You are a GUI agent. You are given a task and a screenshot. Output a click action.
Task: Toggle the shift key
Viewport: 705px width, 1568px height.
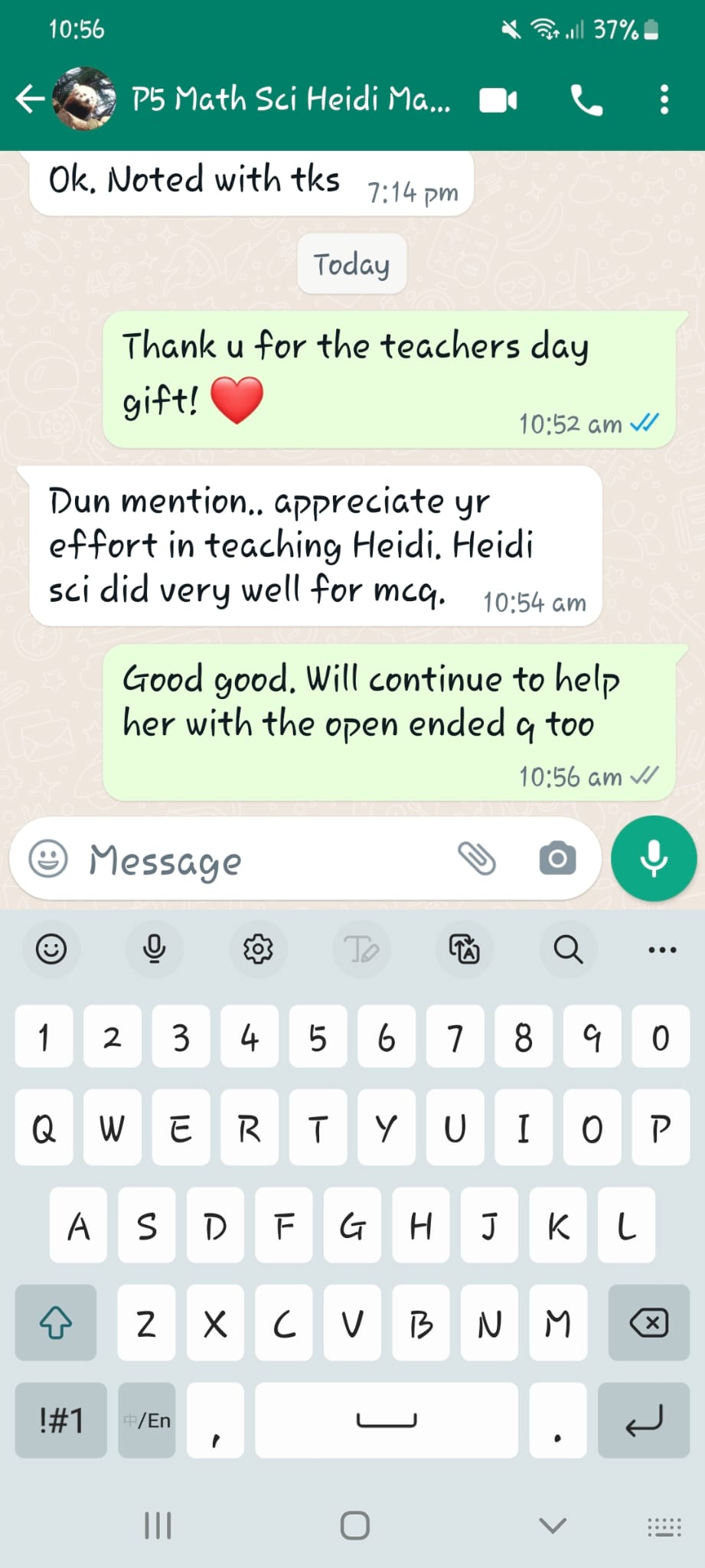tap(56, 1322)
